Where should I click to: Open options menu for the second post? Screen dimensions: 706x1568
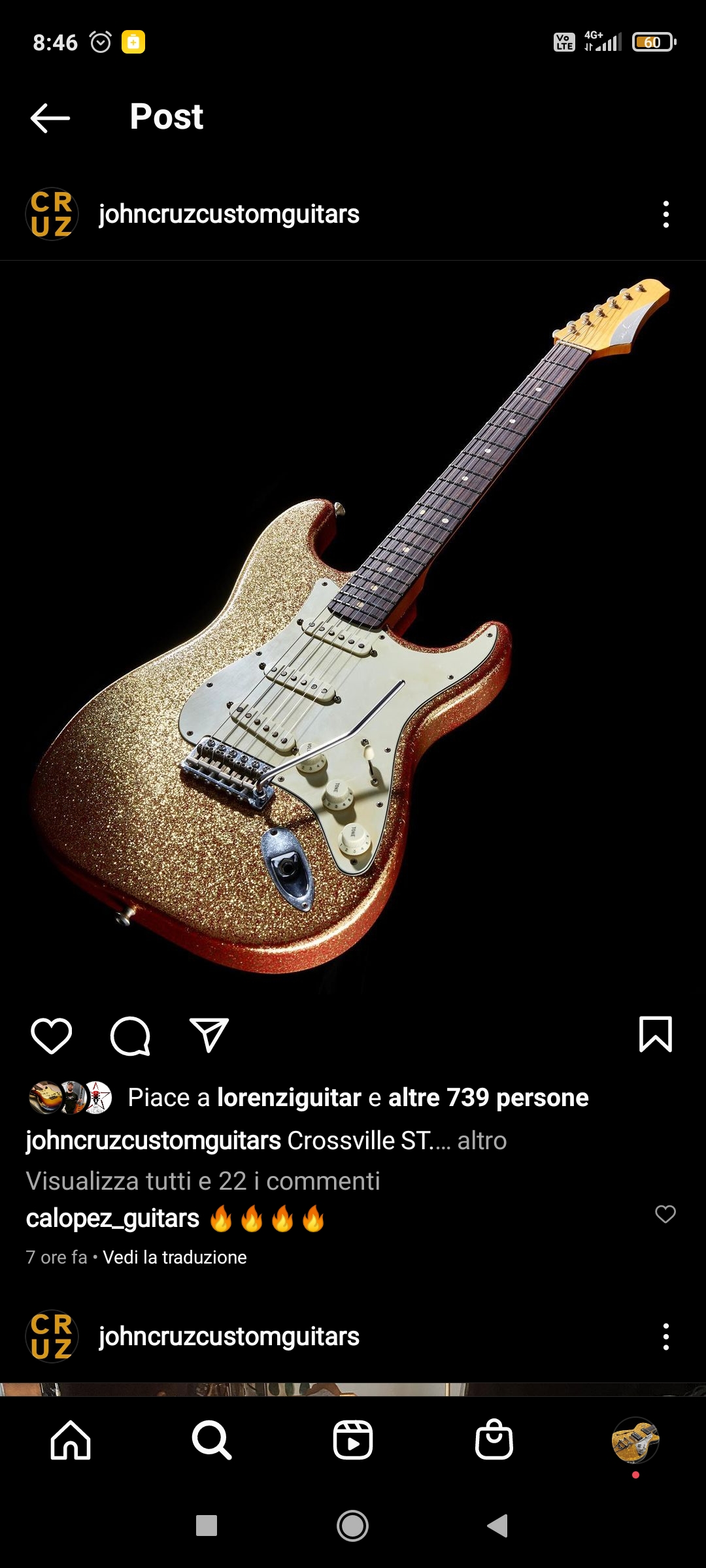point(665,1337)
